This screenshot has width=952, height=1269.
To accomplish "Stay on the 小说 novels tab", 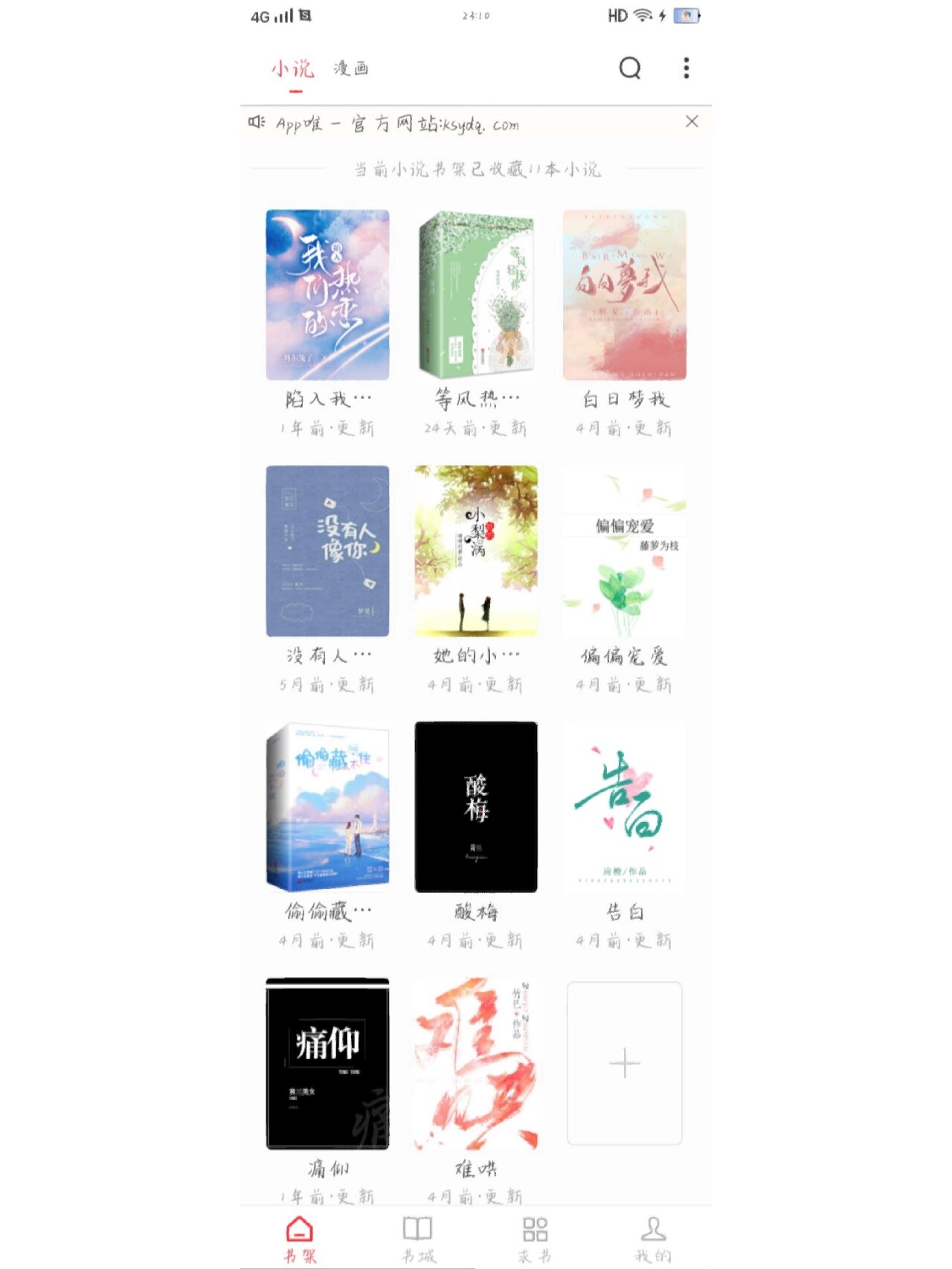I will 294,68.
